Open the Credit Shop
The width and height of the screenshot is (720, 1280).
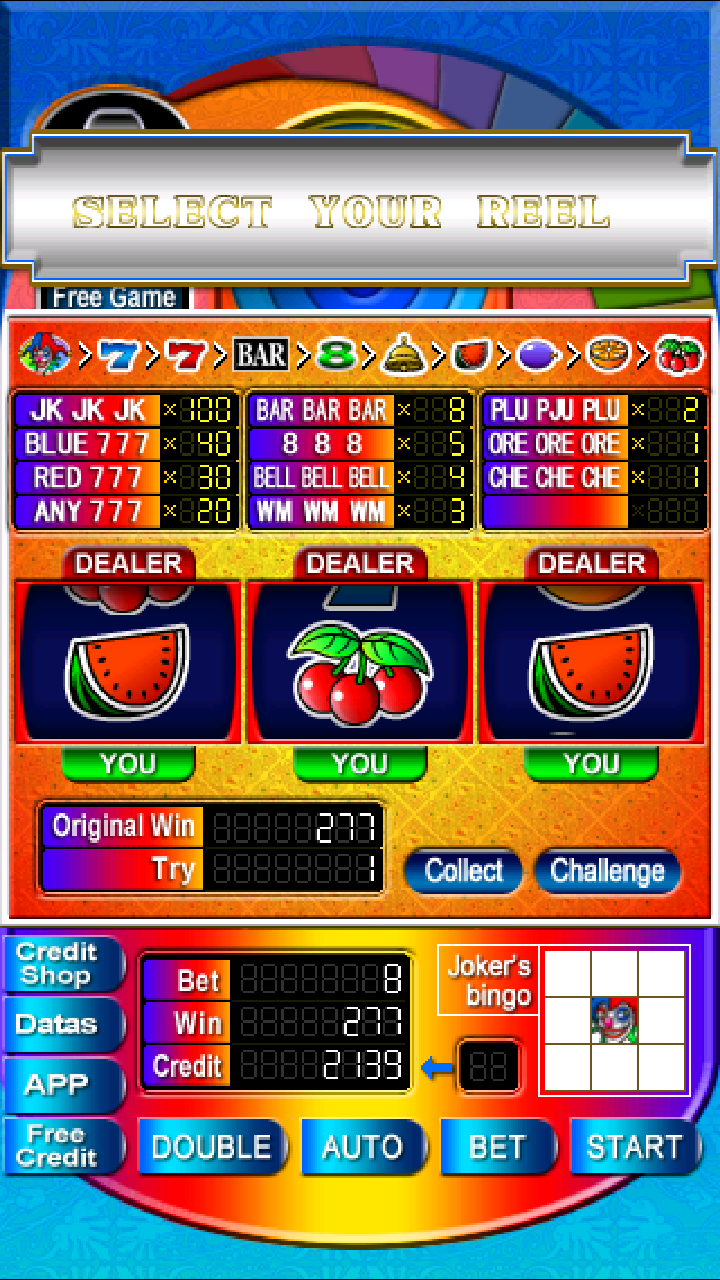click(62, 964)
